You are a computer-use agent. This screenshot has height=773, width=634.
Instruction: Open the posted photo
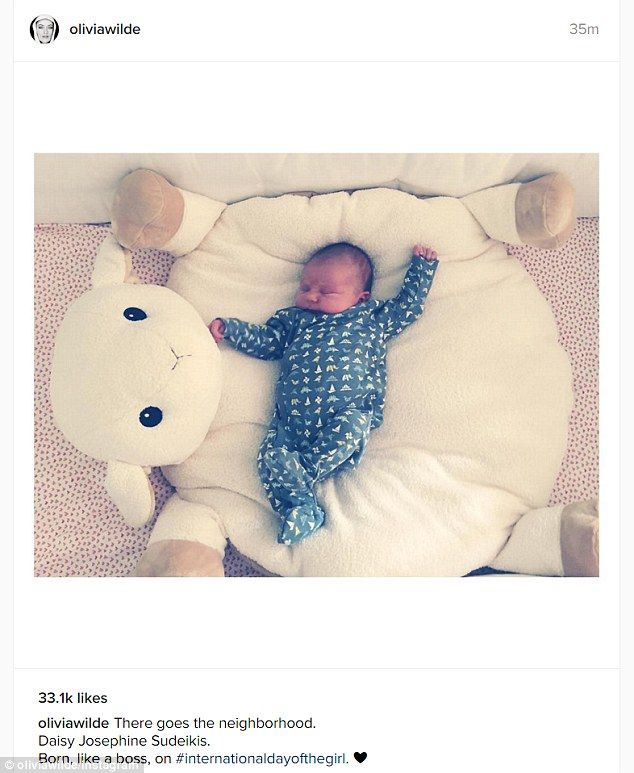coord(316,364)
